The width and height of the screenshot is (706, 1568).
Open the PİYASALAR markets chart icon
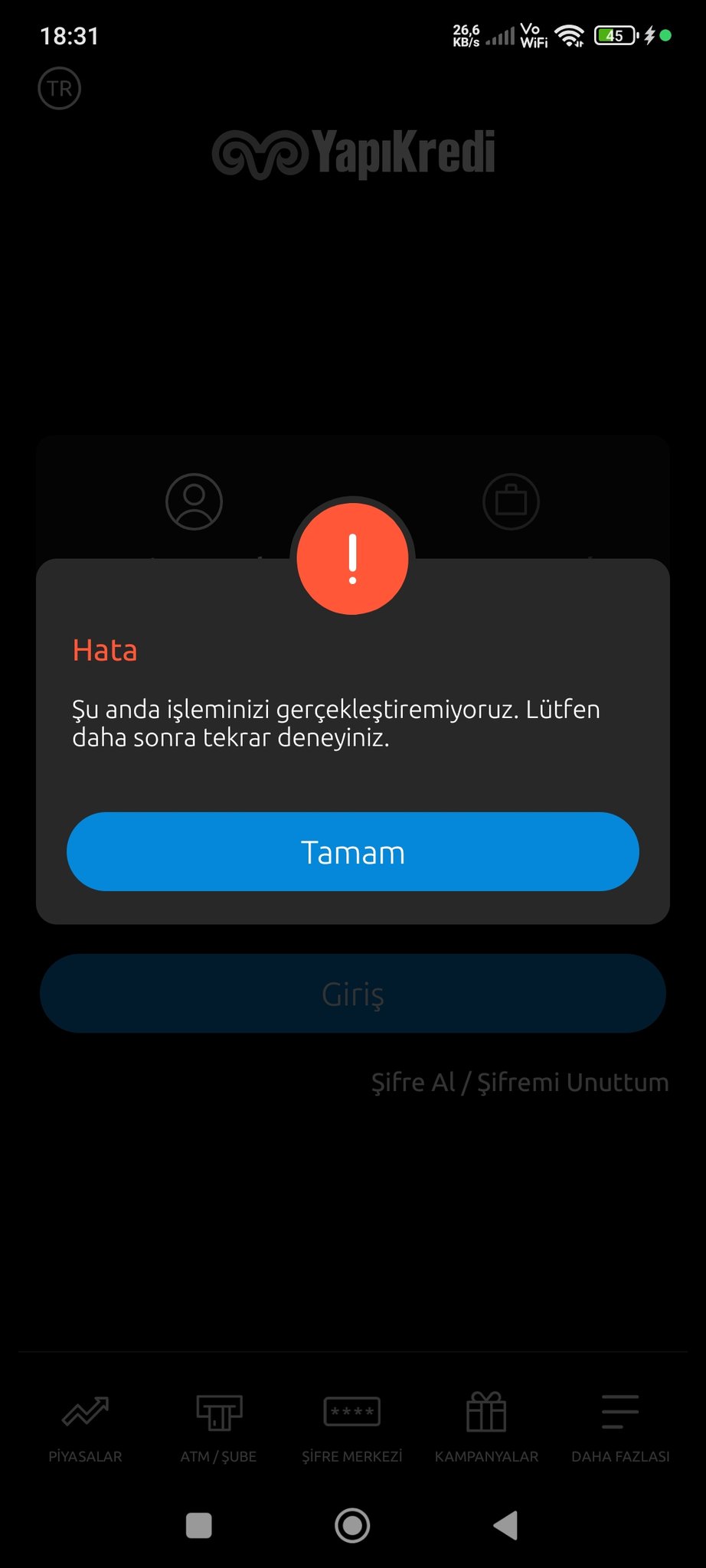pos(84,1411)
